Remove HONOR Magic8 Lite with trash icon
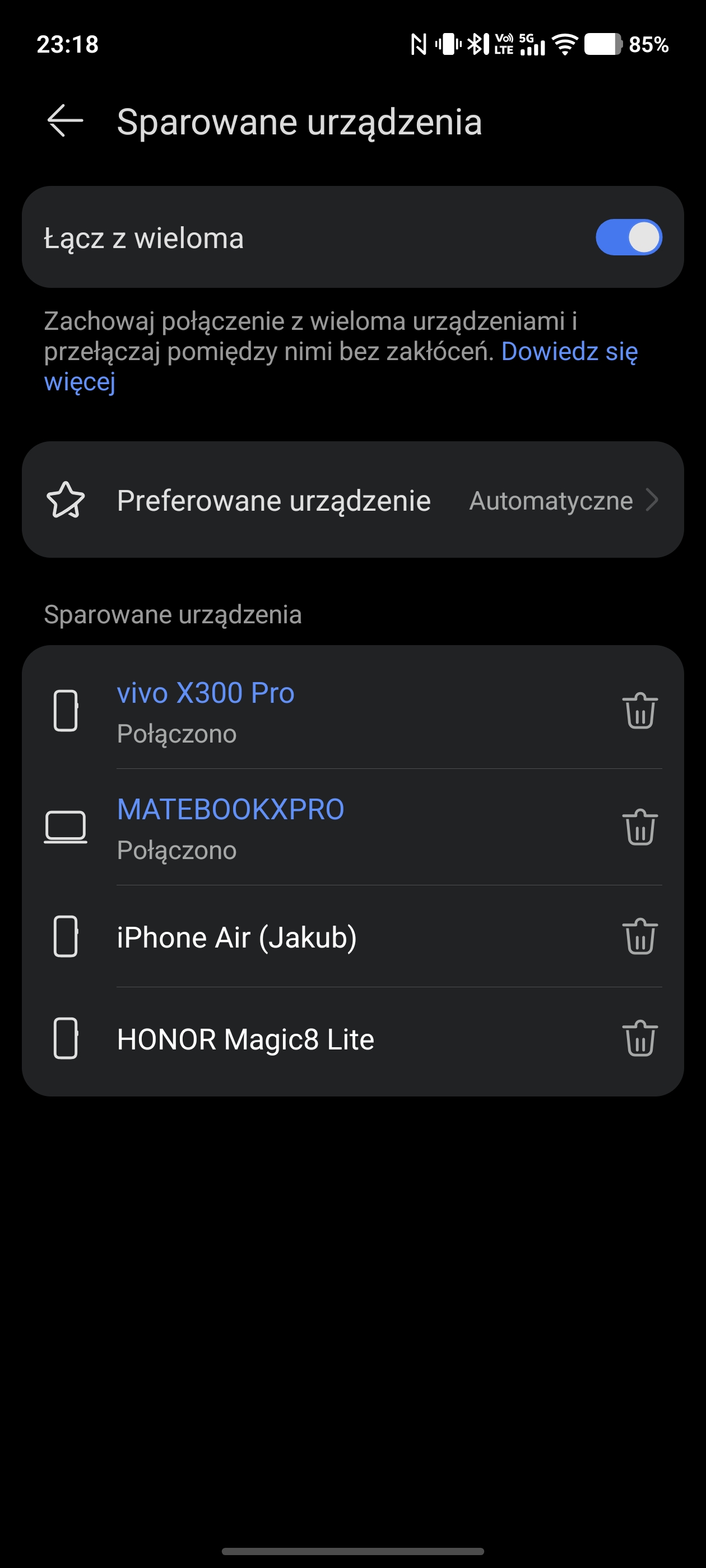 (640, 1038)
